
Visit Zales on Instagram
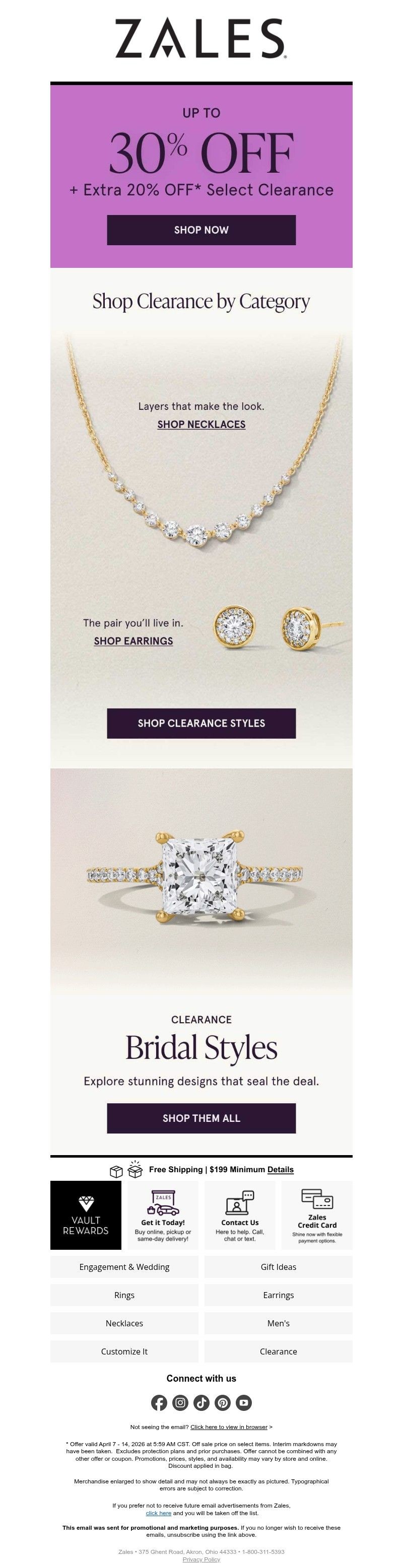[x=180, y=1402]
